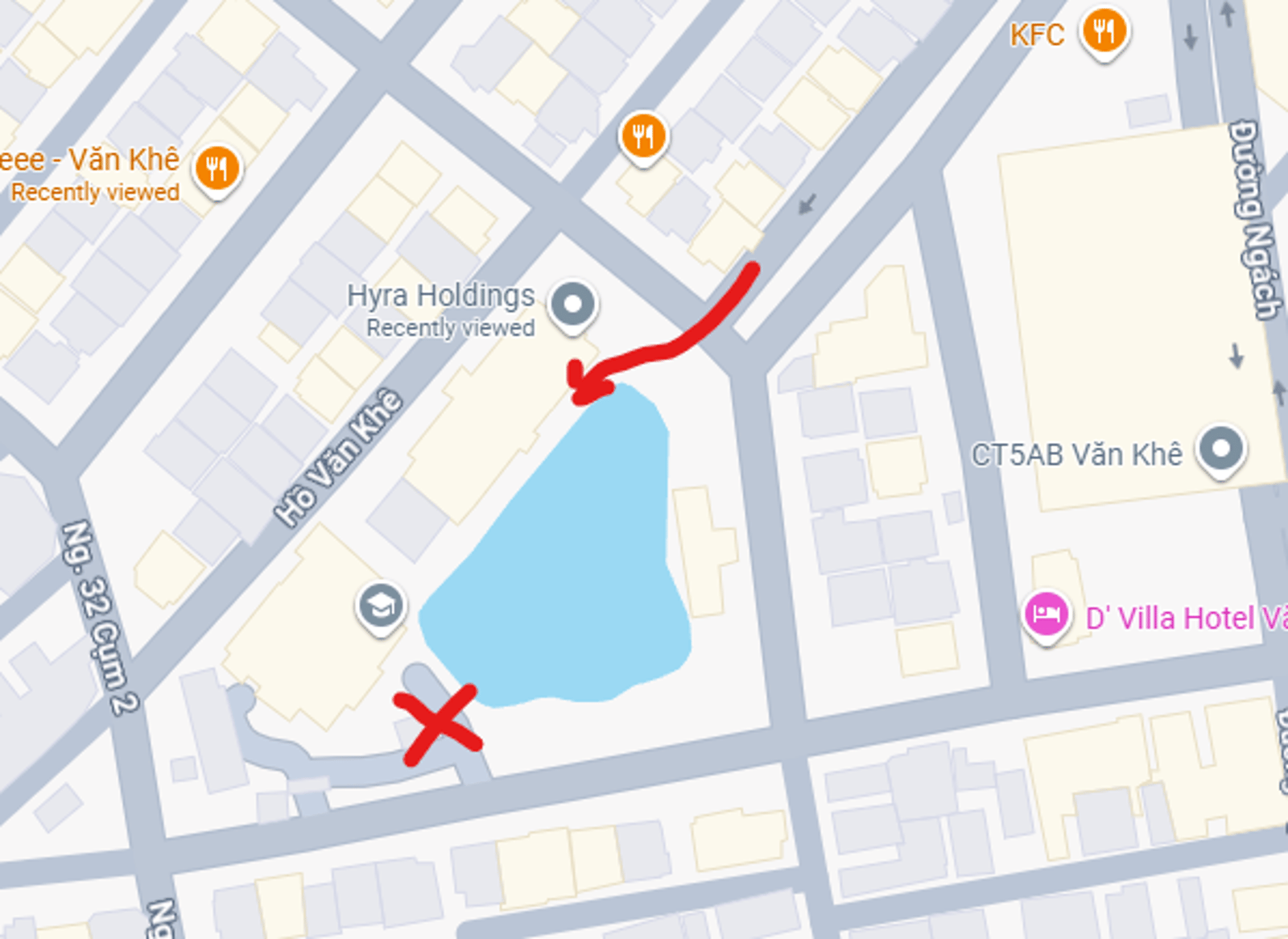This screenshot has height=939, width=1288.
Task: Open the Văn Khê restaurant pin marked Recently viewed
Action: (217, 168)
